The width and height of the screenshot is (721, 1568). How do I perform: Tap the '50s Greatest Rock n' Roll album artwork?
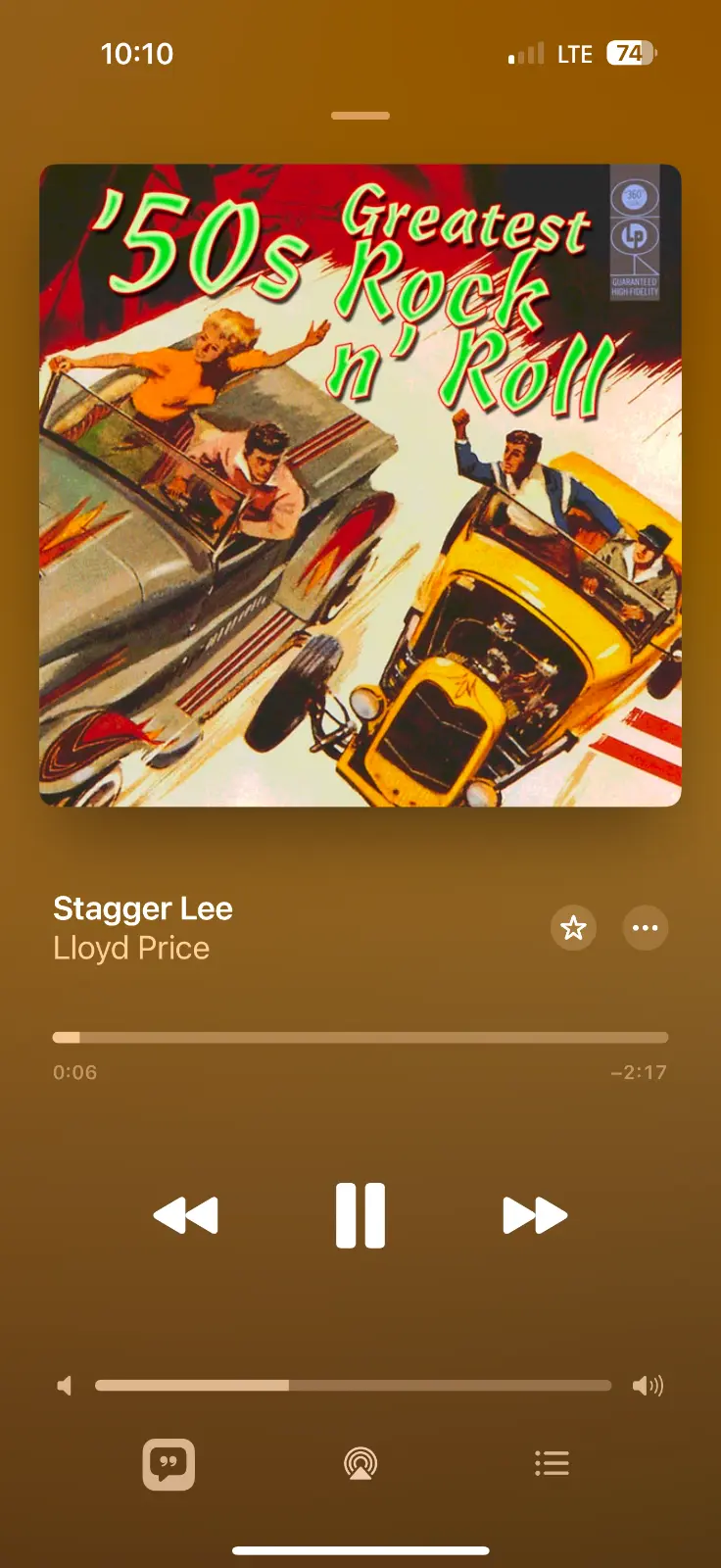(360, 485)
